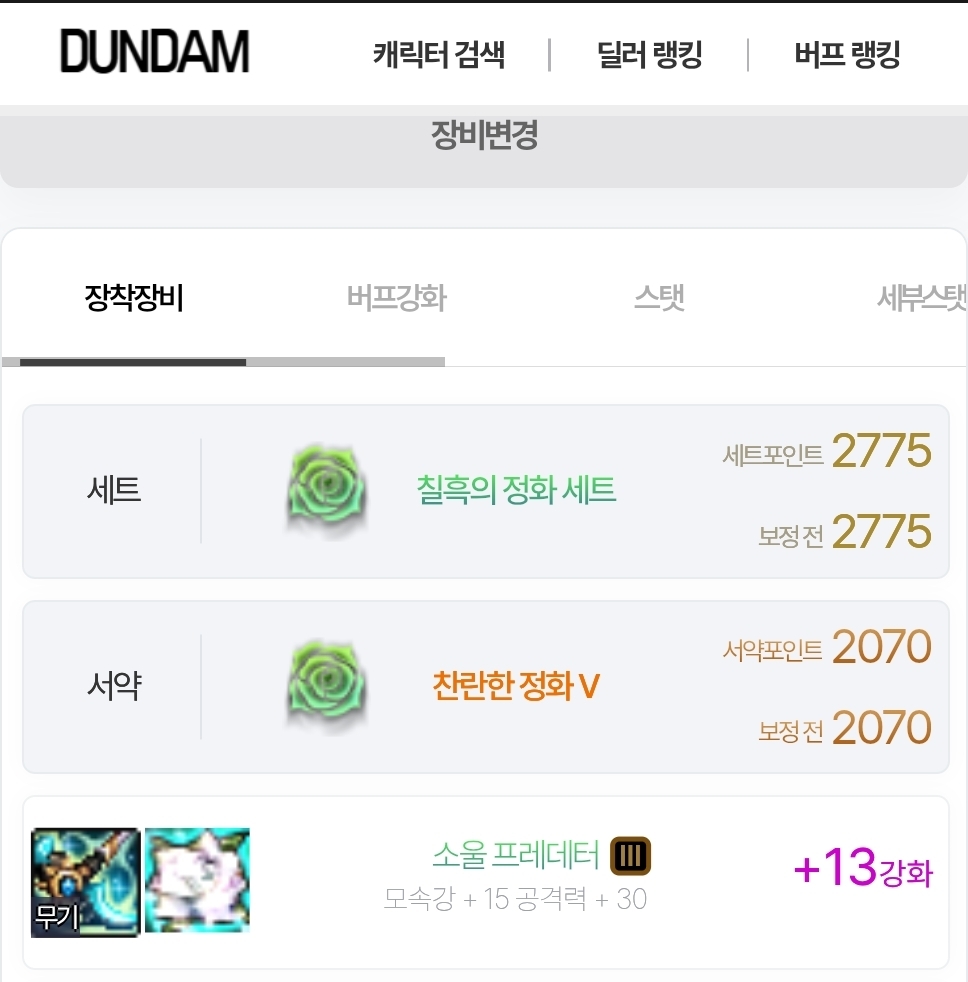Switch to the 스탯 tab

pyautogui.click(x=659, y=298)
